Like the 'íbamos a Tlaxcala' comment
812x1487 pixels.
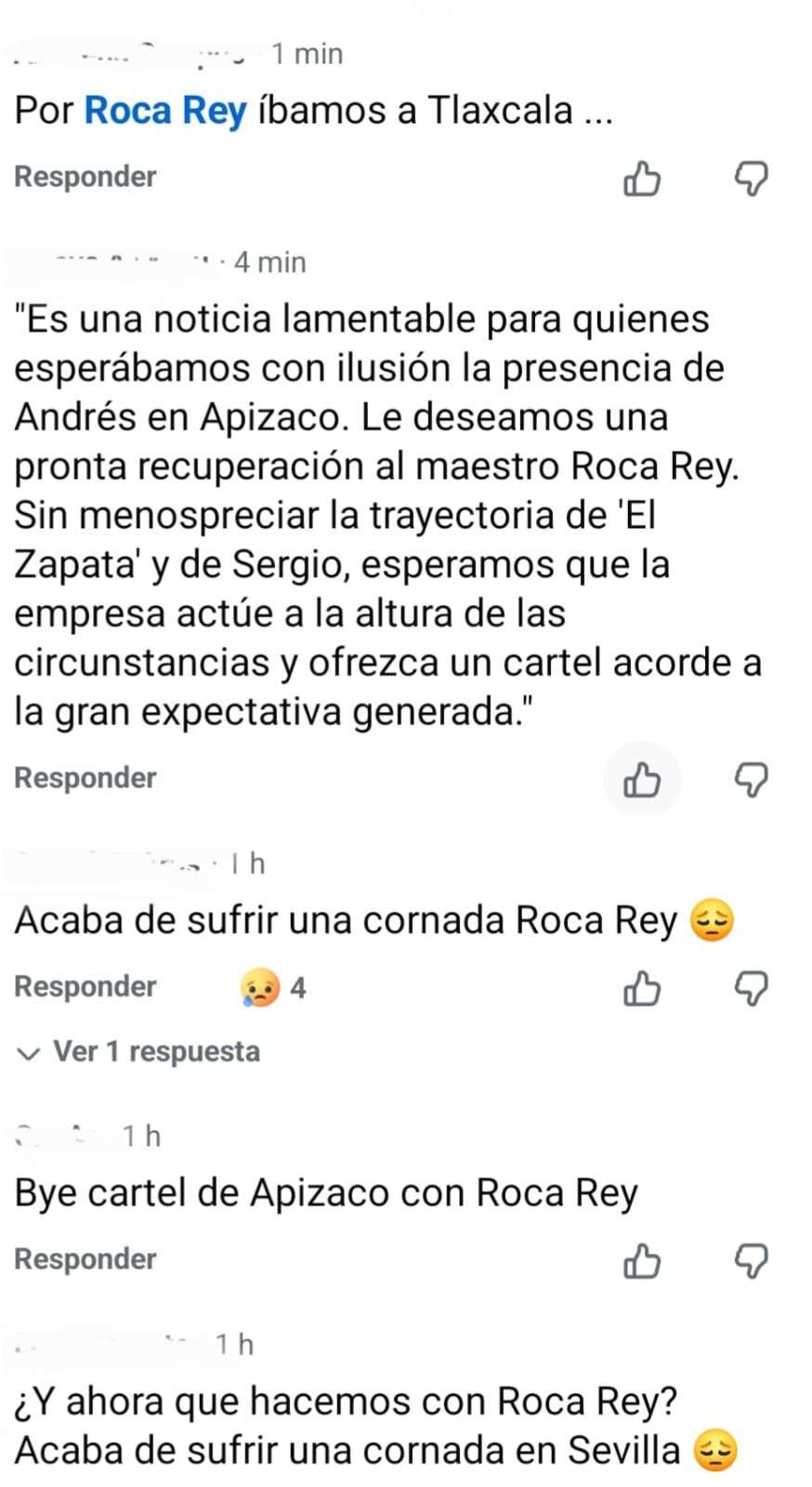pyautogui.click(x=642, y=178)
